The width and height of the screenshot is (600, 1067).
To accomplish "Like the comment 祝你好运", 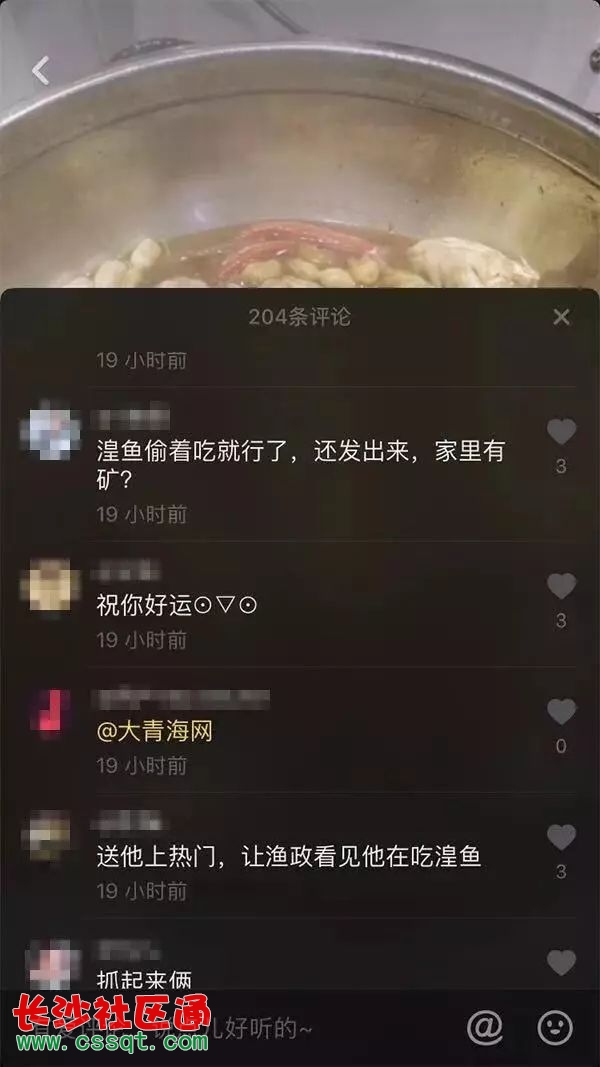I will tap(561, 586).
